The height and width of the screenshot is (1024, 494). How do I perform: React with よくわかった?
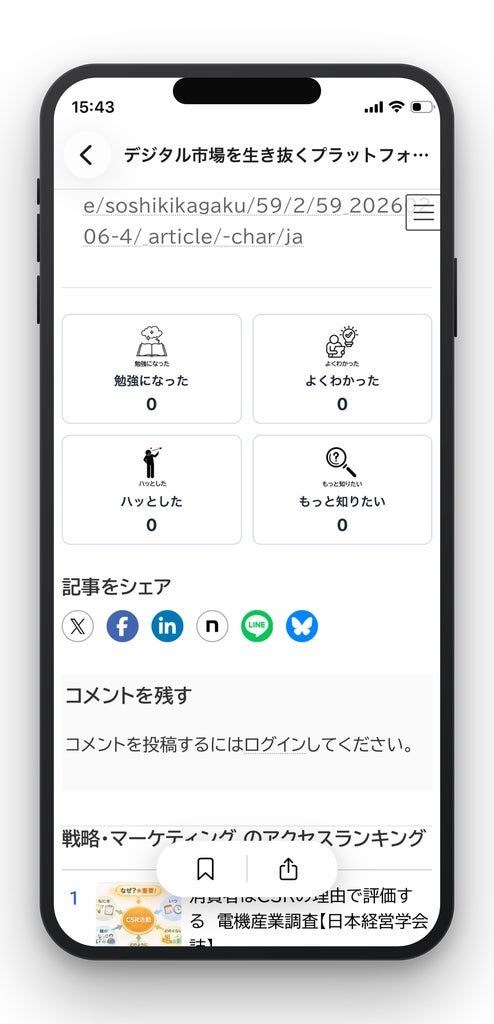tap(342, 369)
